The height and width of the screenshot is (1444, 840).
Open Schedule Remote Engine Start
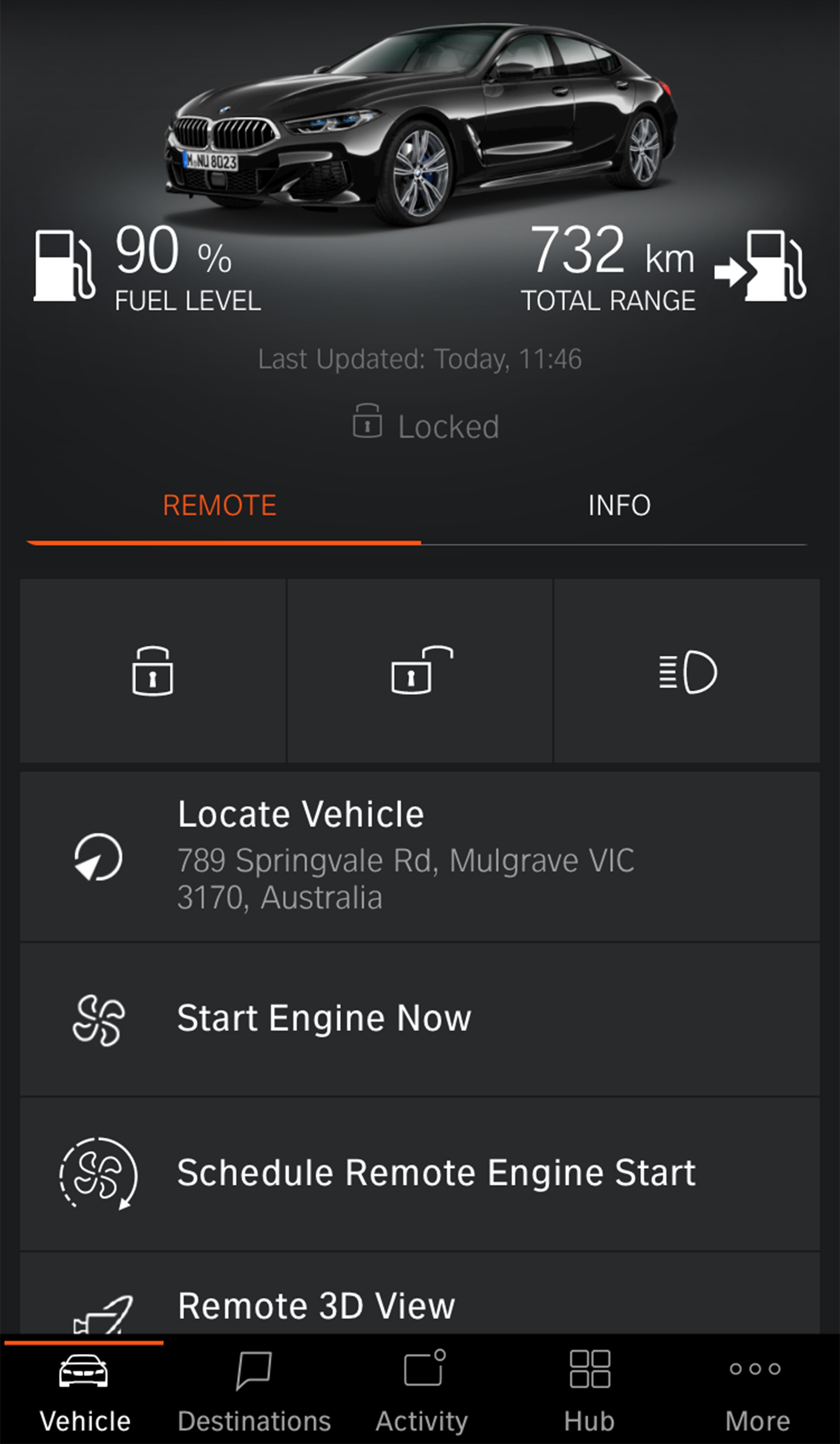pos(420,1173)
